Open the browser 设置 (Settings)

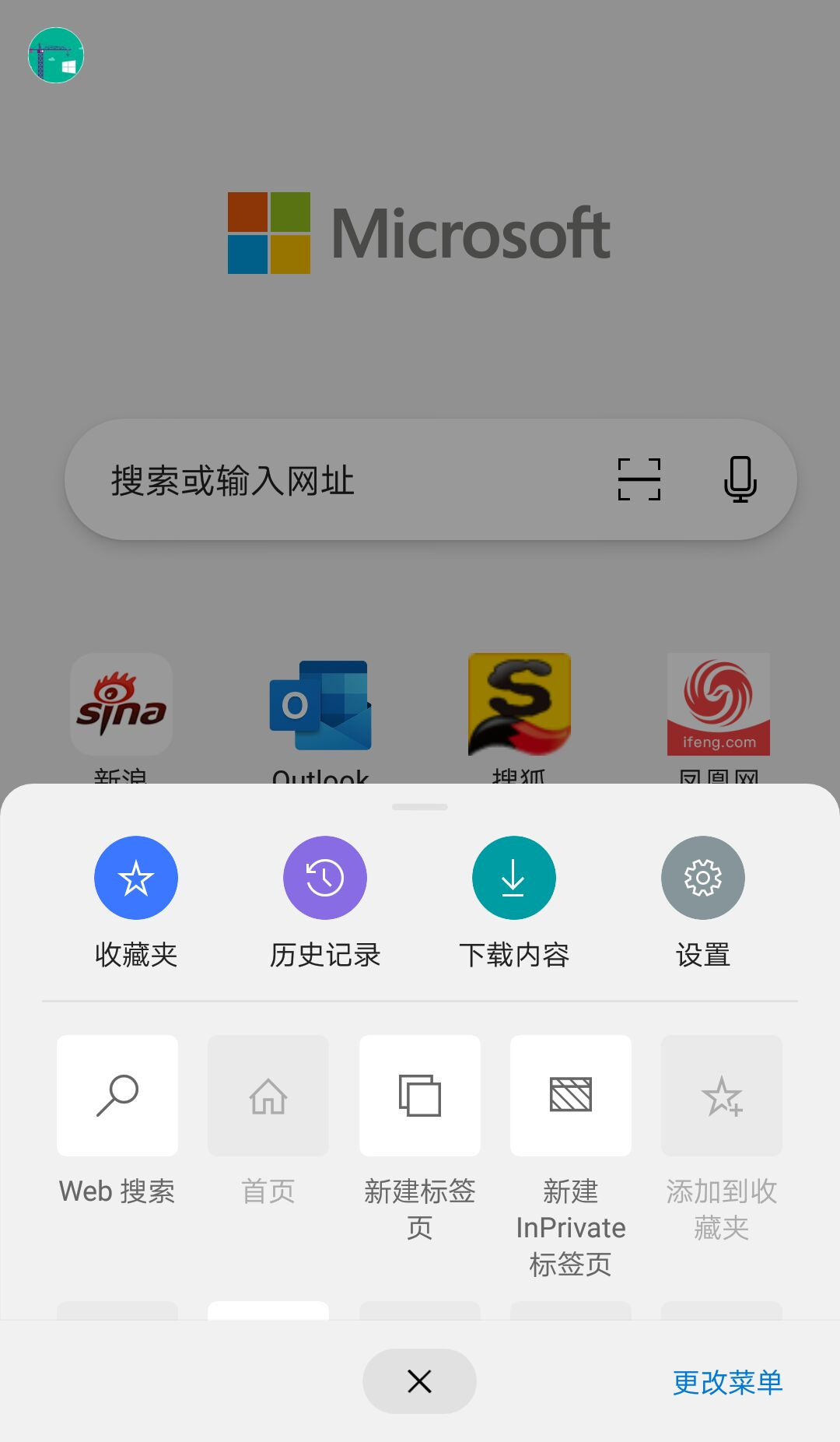pyautogui.click(x=702, y=899)
